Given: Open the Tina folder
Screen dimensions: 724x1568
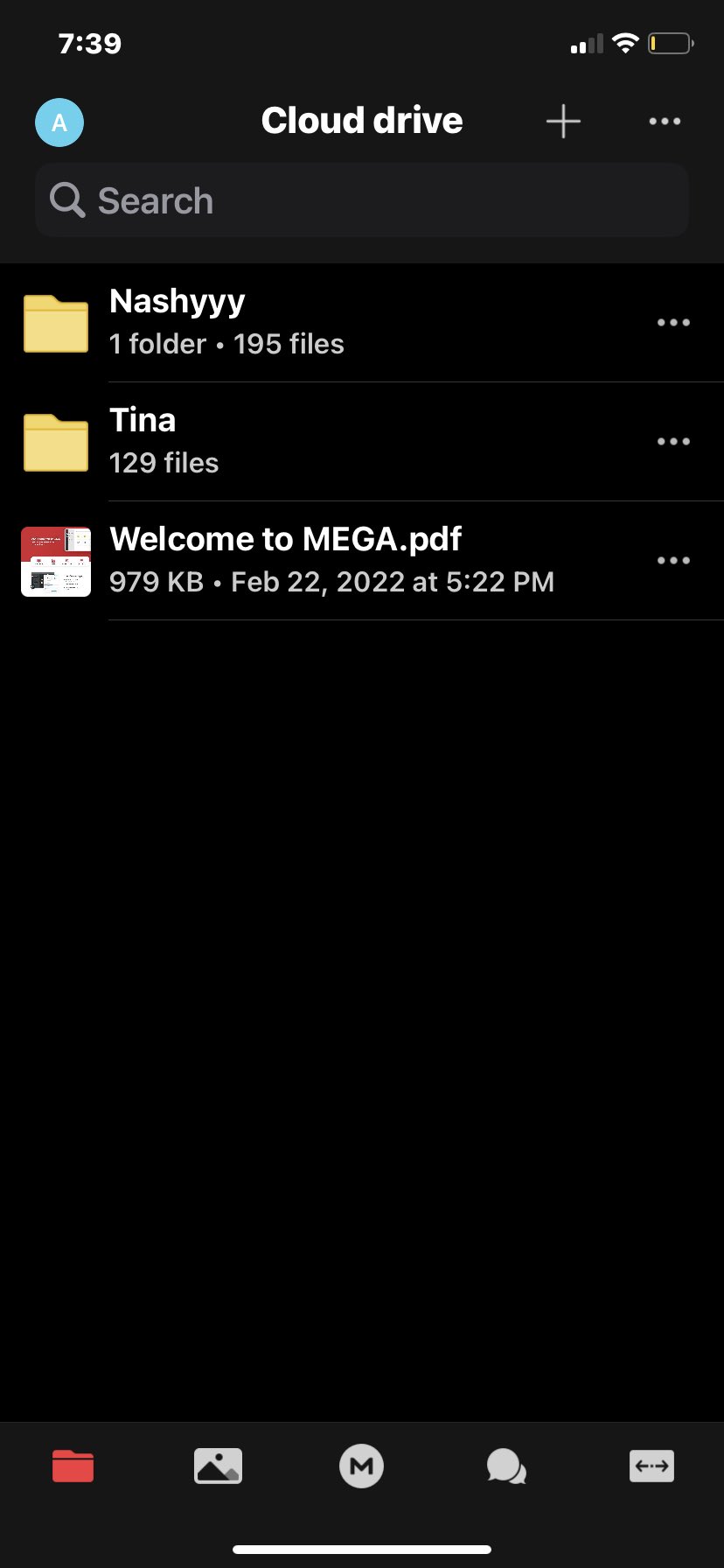Looking at the screenshot, I should pyautogui.click(x=262, y=441).
